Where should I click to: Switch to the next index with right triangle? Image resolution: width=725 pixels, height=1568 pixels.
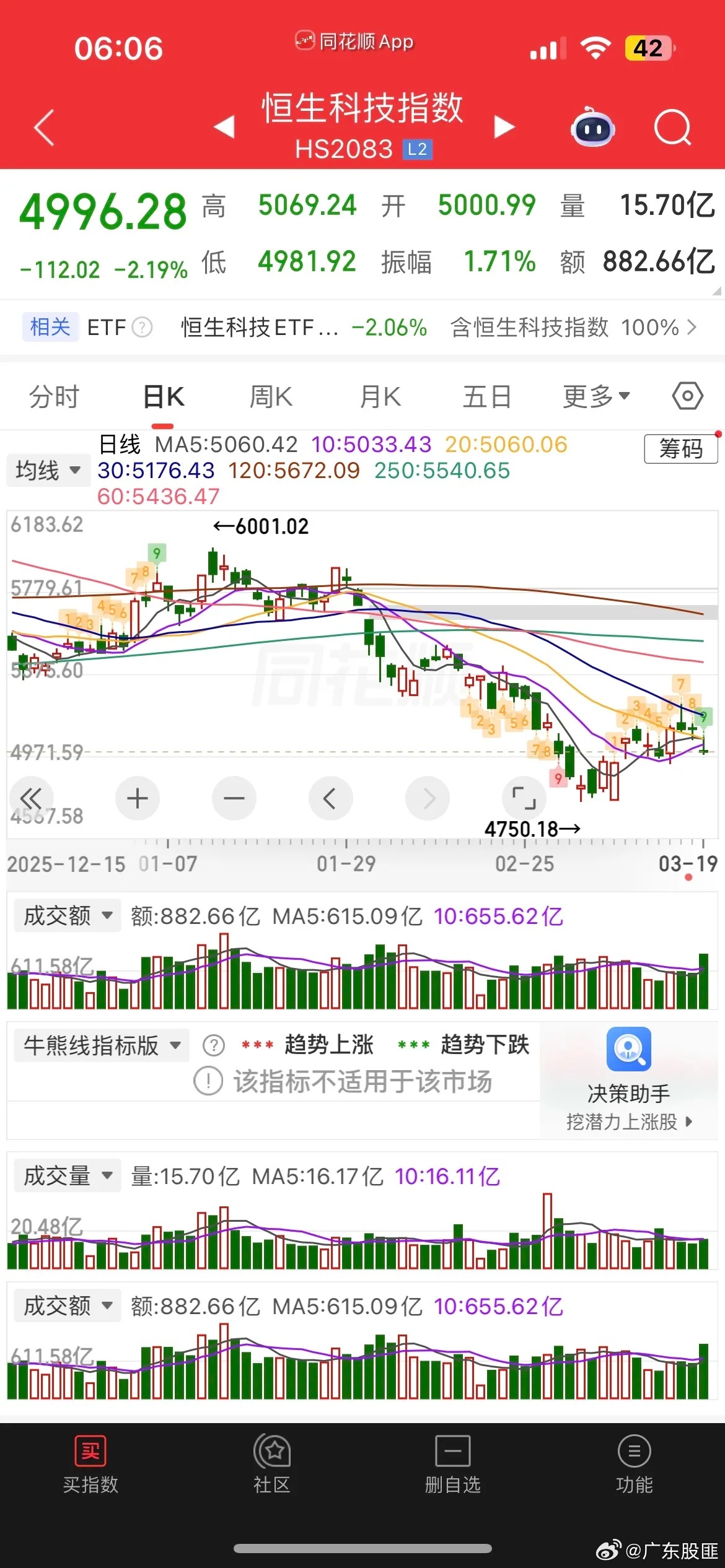504,127
